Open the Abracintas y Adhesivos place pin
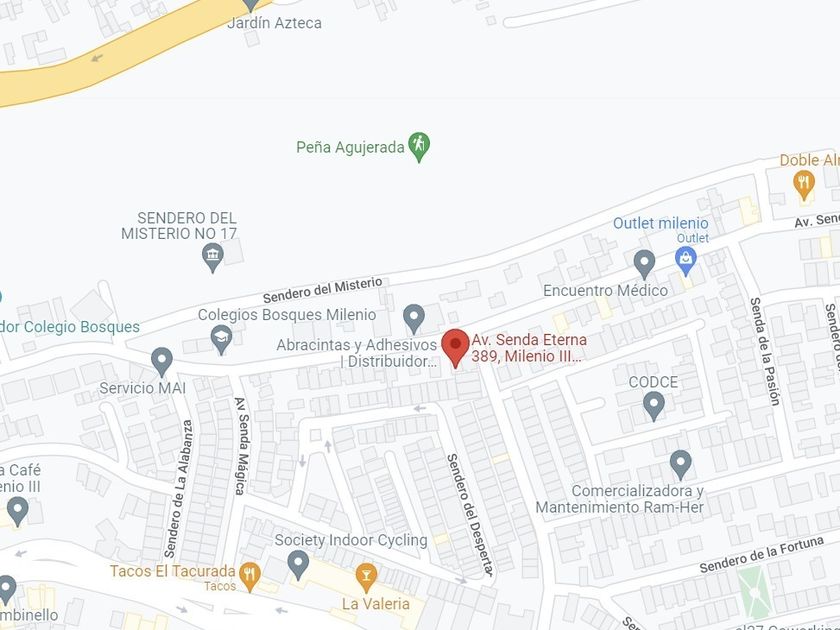 [414, 320]
